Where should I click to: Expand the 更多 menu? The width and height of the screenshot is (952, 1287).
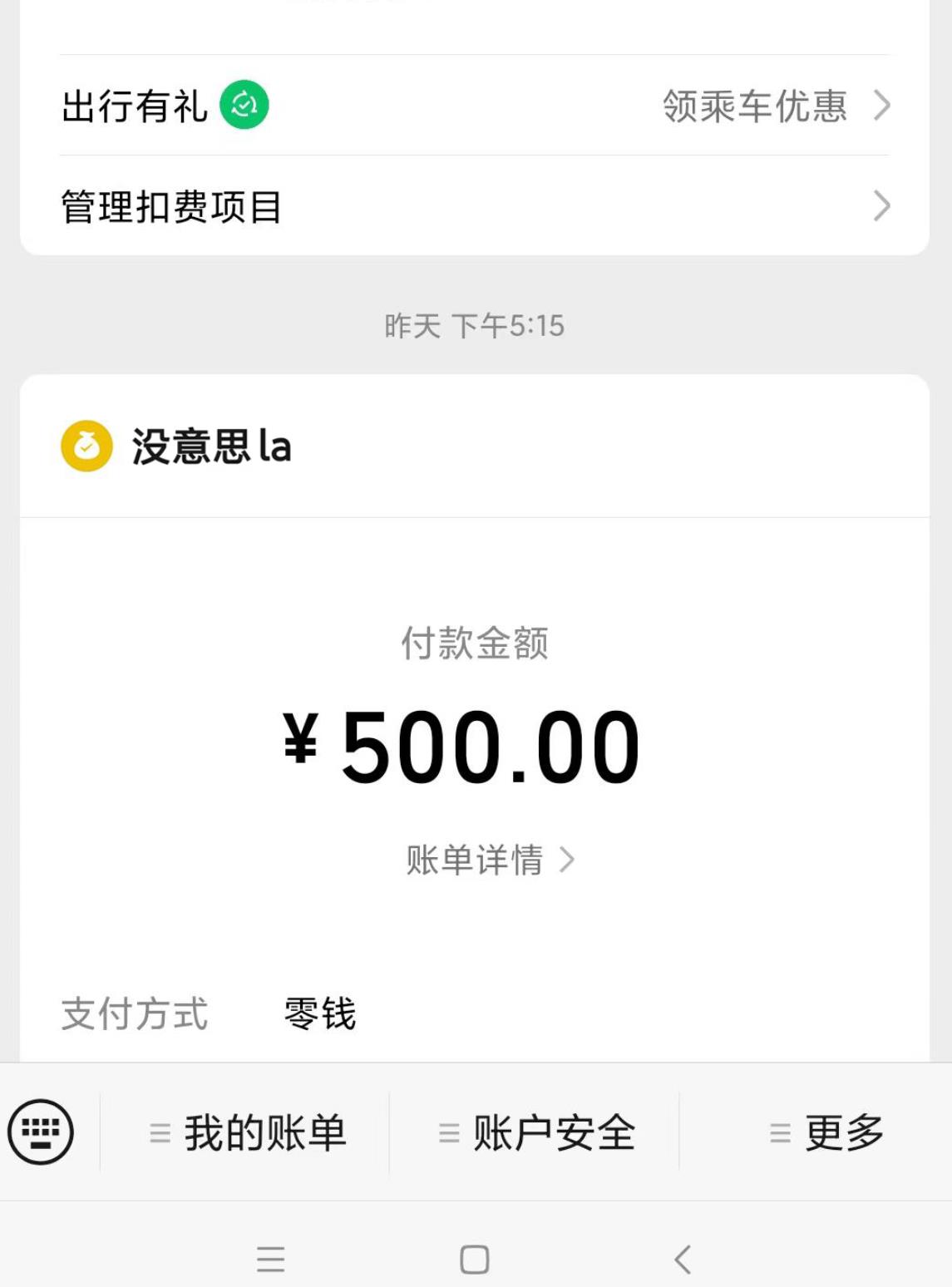[x=826, y=1132]
